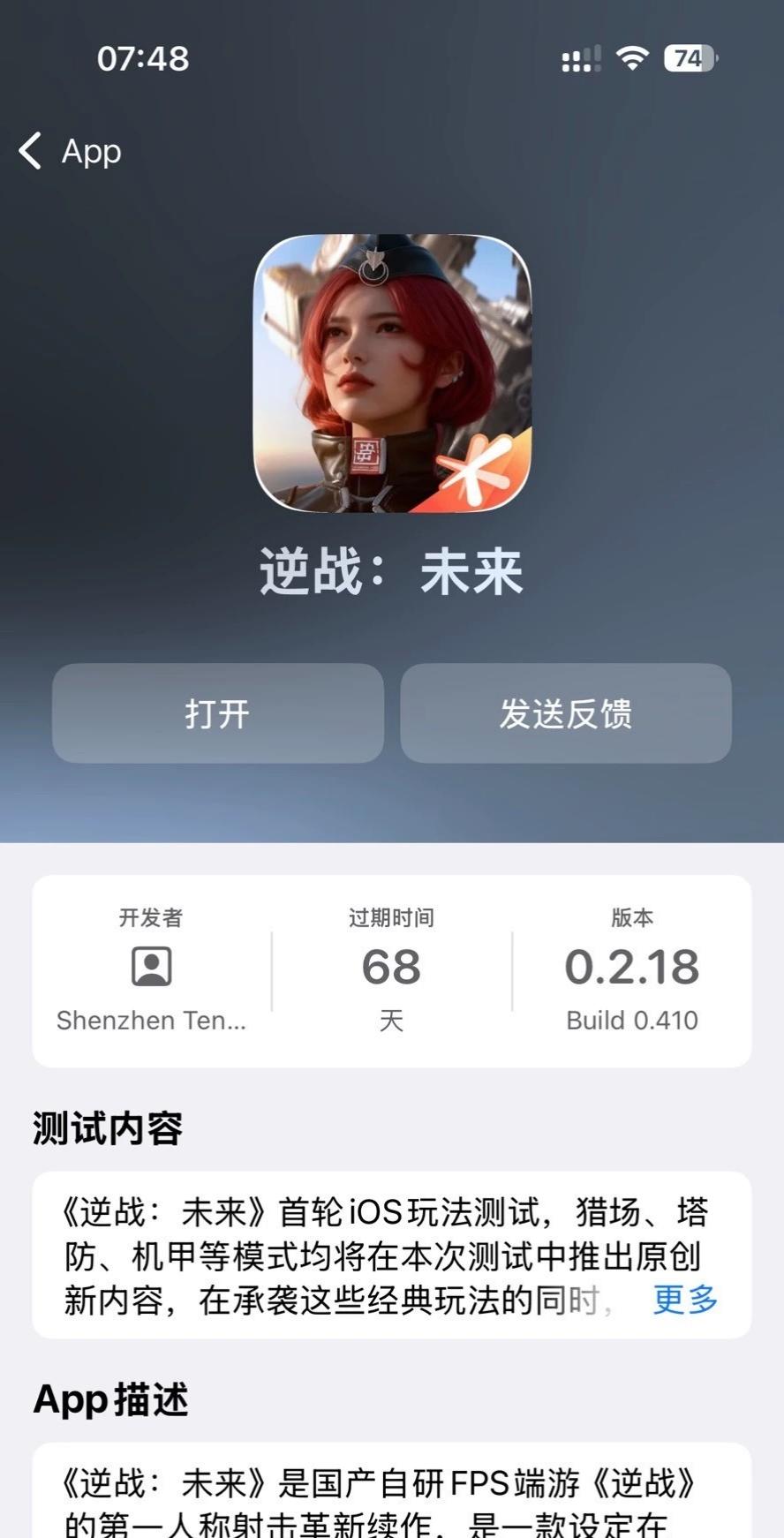
Task: Go back to the App list
Action: click(x=71, y=151)
